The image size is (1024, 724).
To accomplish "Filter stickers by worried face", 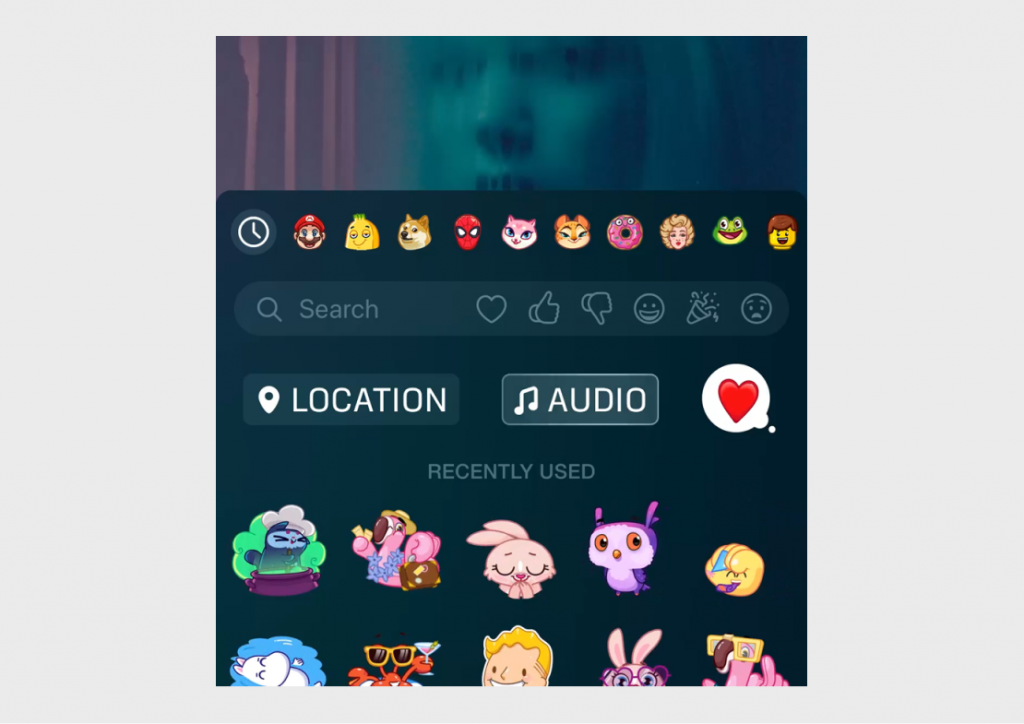I will pyautogui.click(x=756, y=309).
